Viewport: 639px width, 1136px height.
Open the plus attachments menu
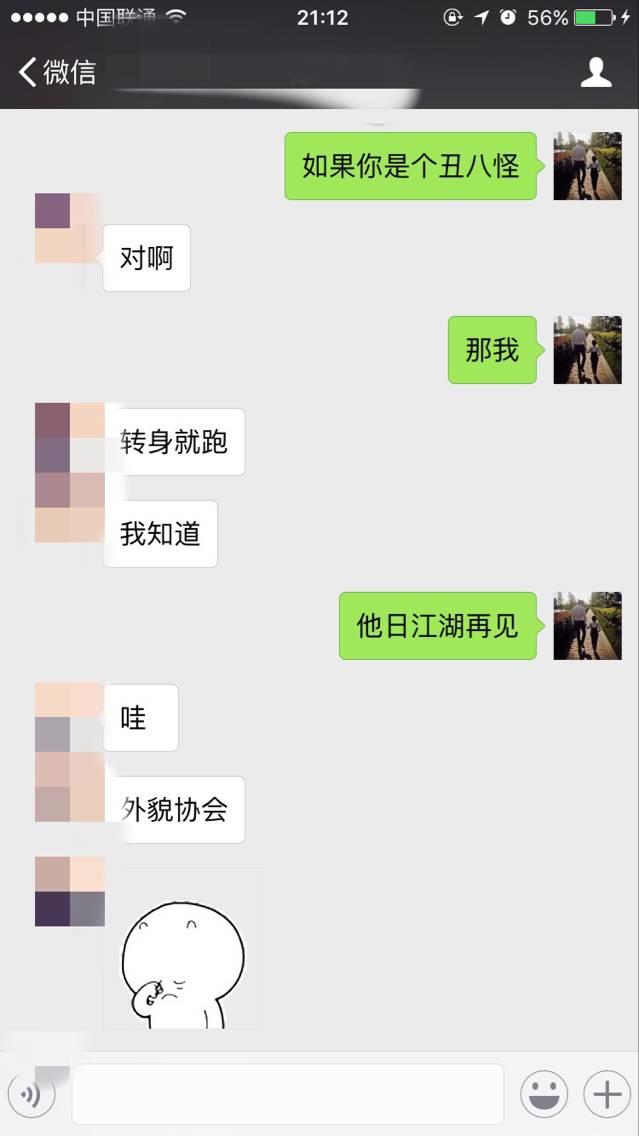tap(606, 1095)
